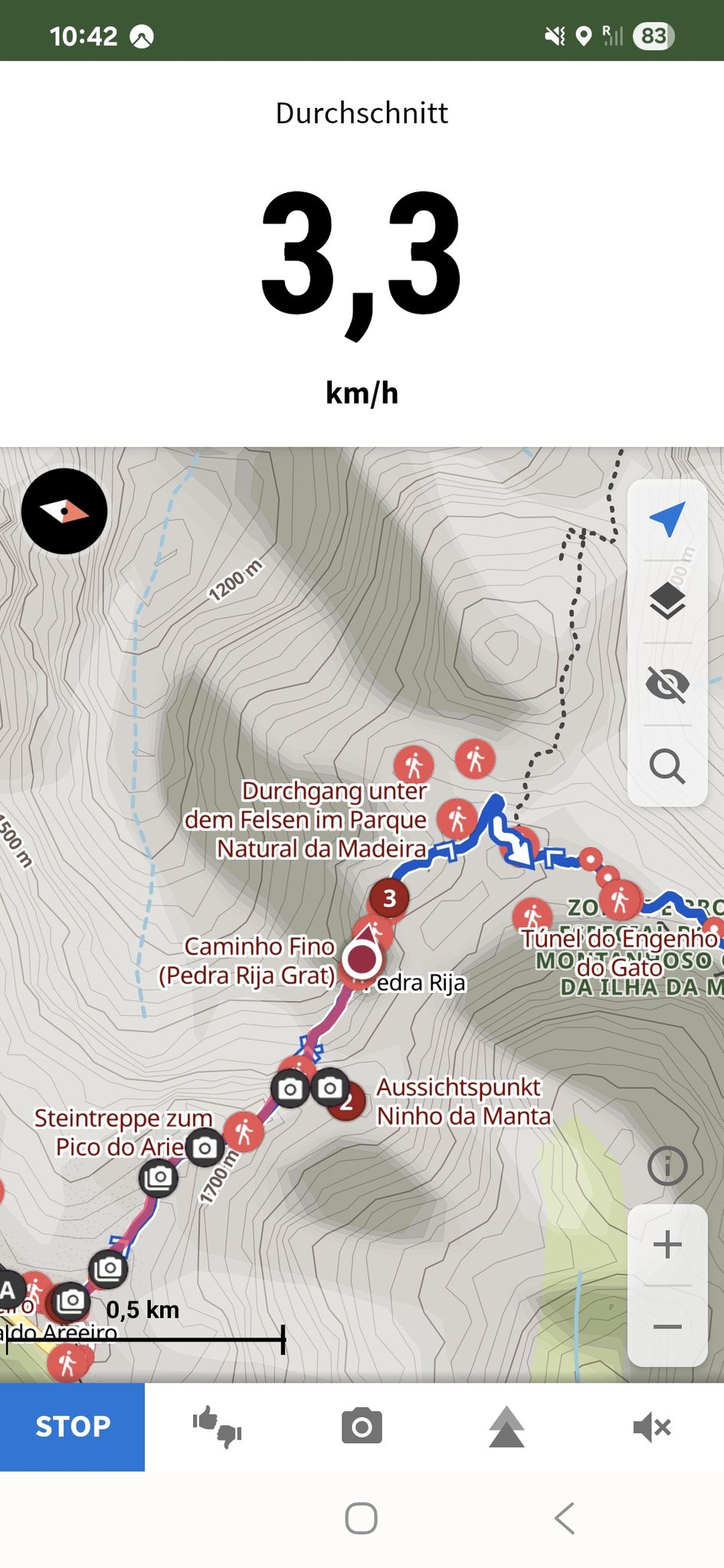This screenshot has width=724, height=1568.
Task: Open the Durchschnitt speed panel
Action: coord(362,254)
